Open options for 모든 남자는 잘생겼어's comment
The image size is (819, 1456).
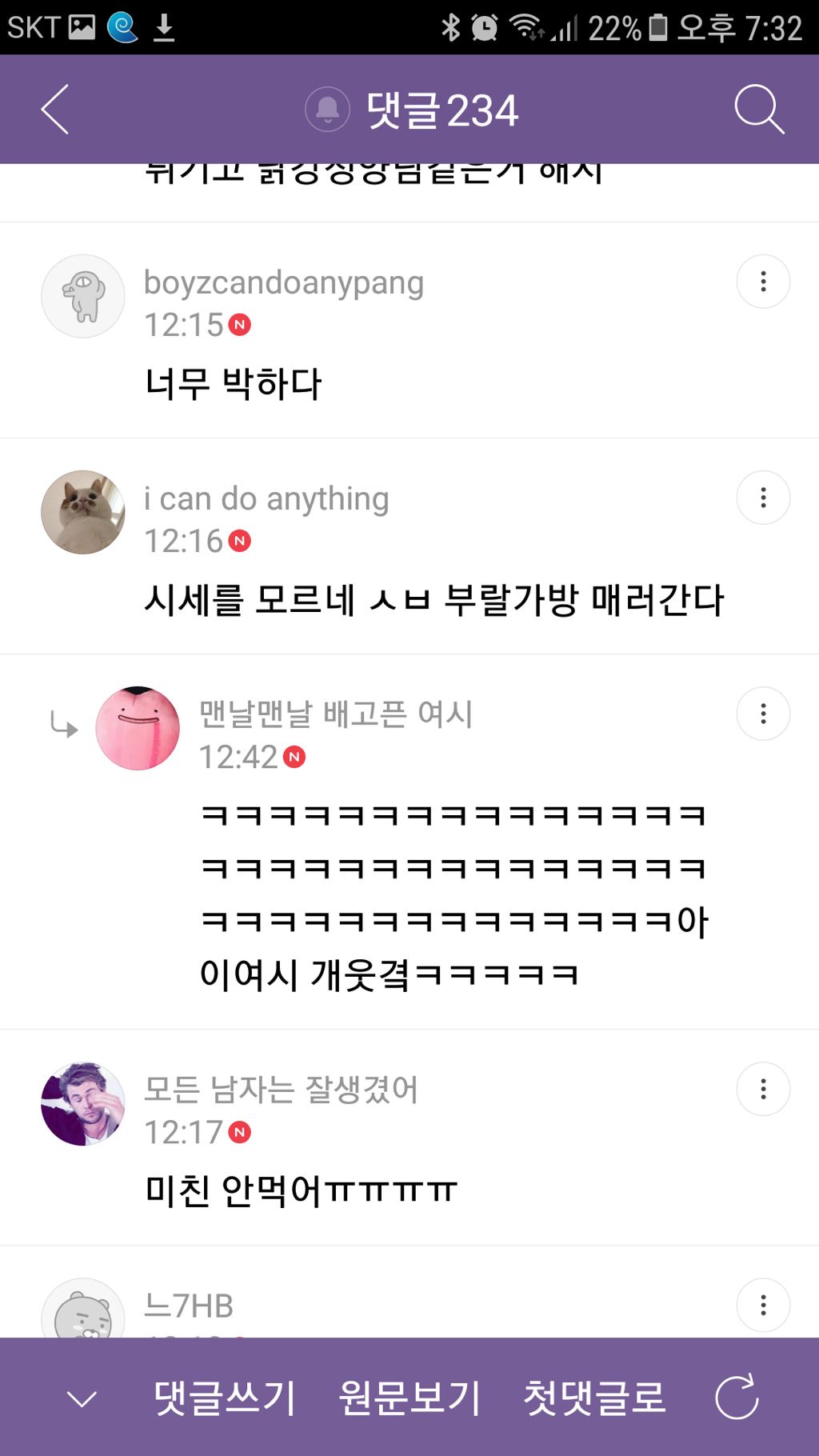pos(763,1089)
